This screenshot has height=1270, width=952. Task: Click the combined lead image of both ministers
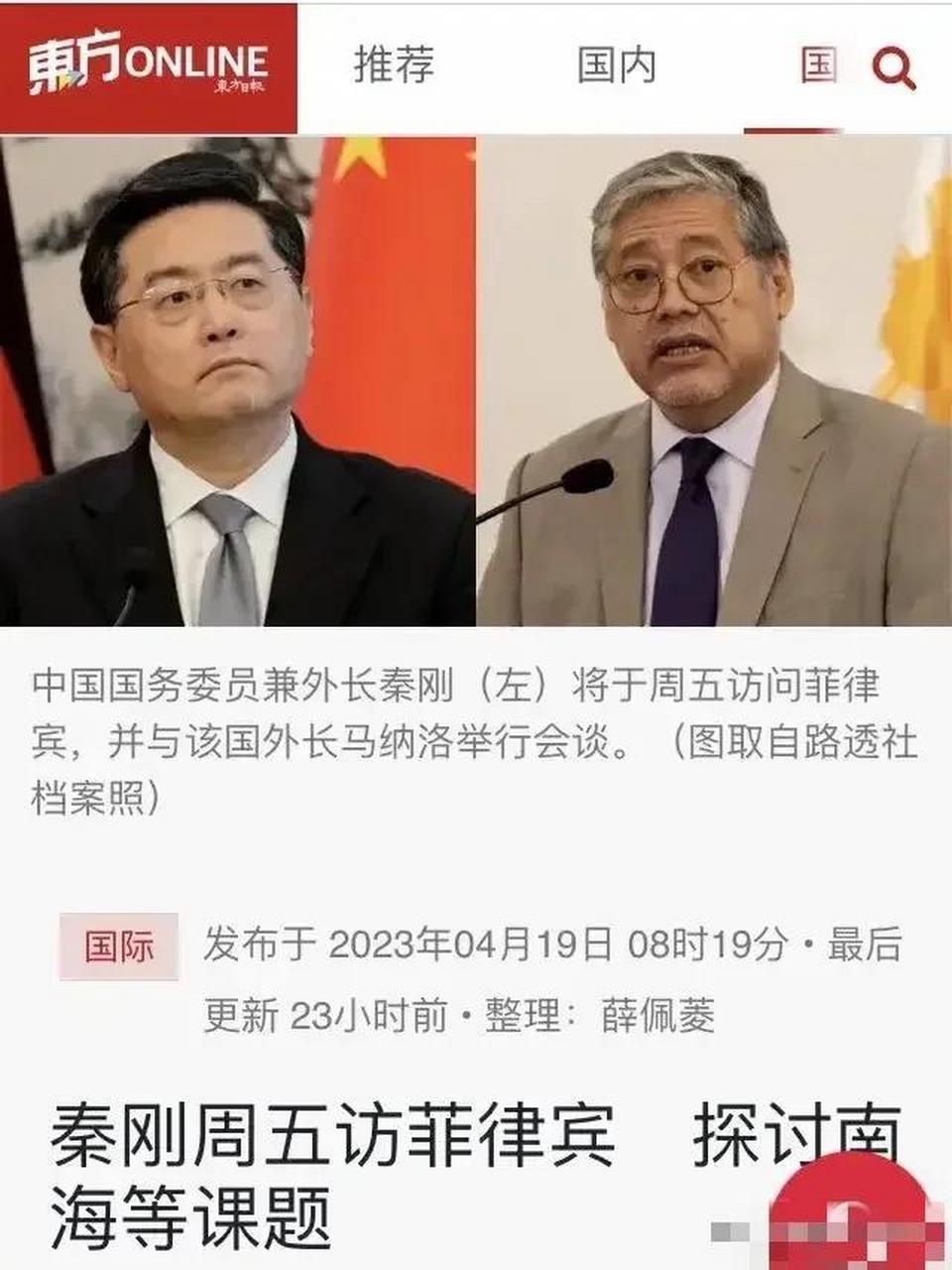point(476,382)
